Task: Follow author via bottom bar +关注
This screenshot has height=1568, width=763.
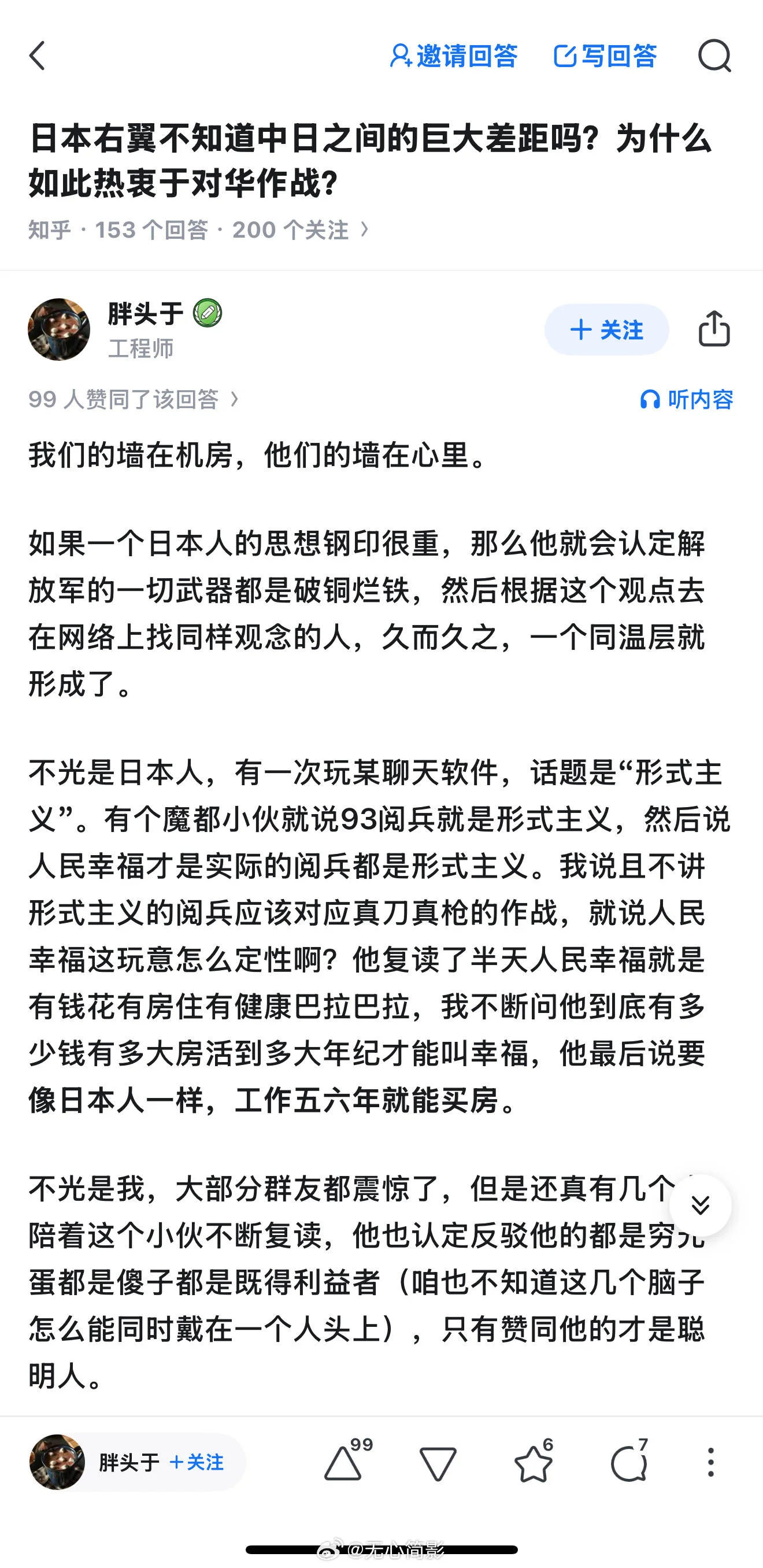Action: coord(197,1462)
